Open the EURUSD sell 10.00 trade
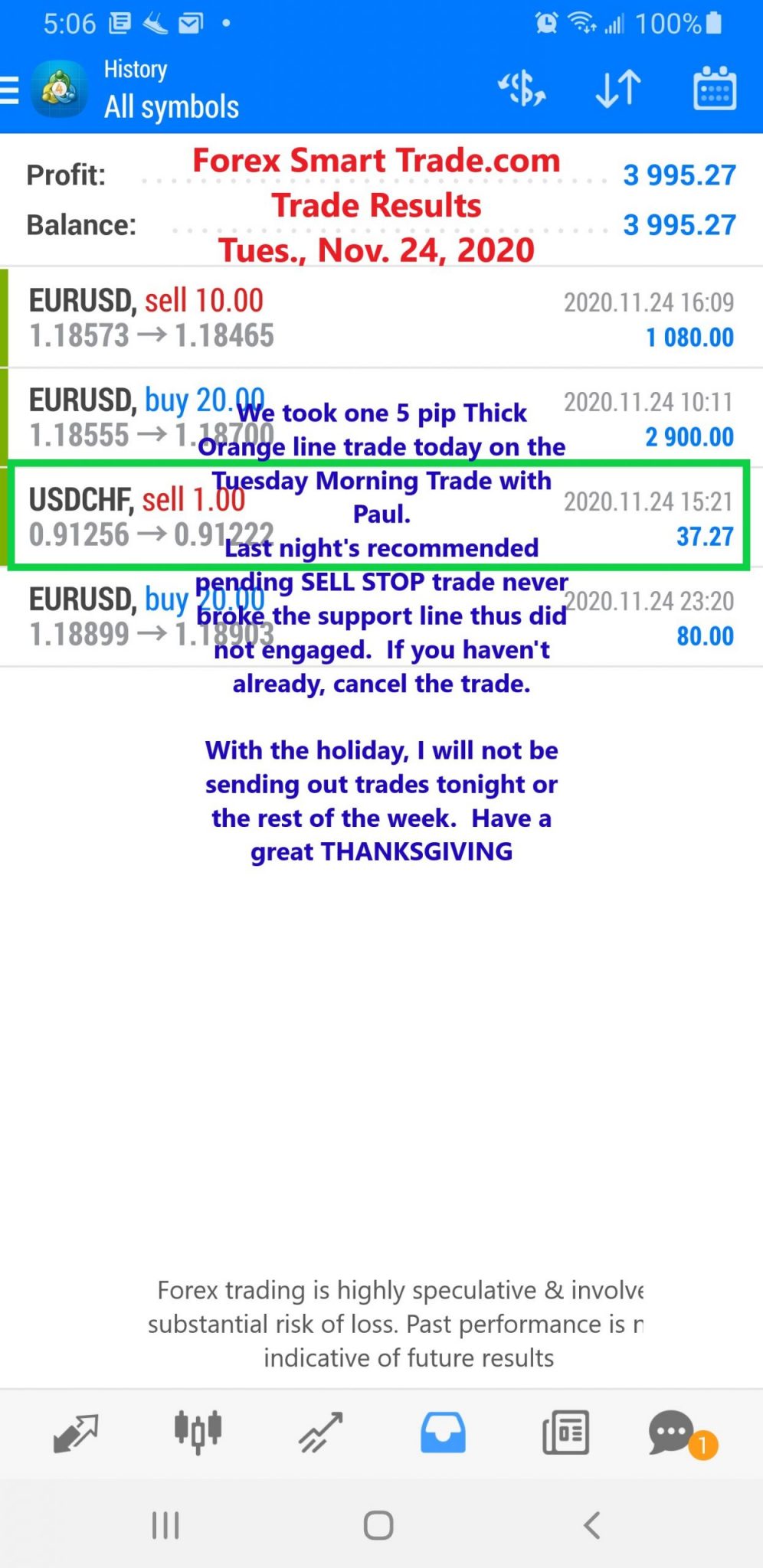This screenshot has height=1568, width=763. 381,318
